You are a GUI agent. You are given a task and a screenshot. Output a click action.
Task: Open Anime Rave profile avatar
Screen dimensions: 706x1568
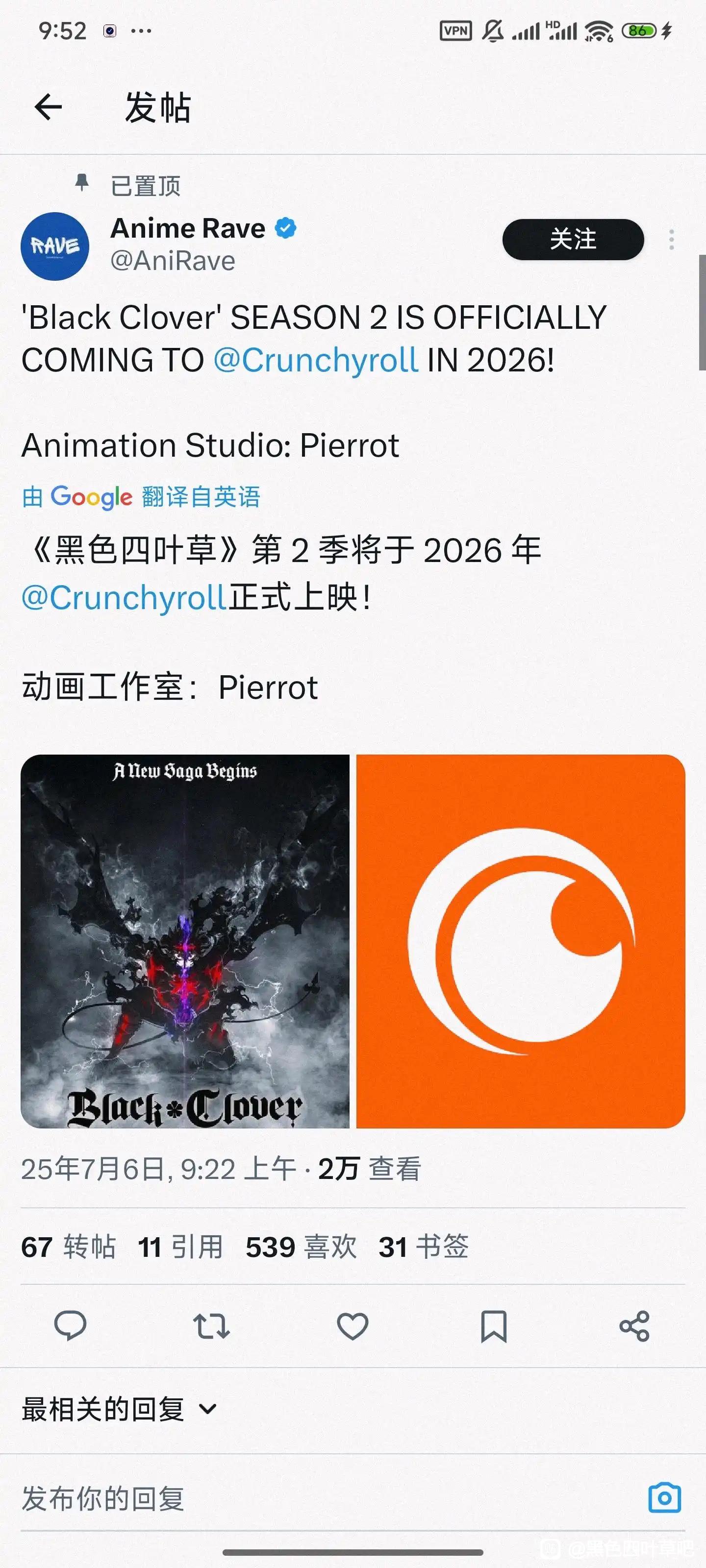(55, 246)
